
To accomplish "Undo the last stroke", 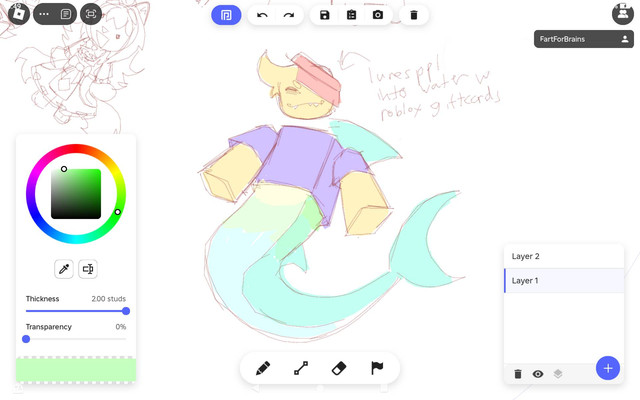I will [262, 15].
